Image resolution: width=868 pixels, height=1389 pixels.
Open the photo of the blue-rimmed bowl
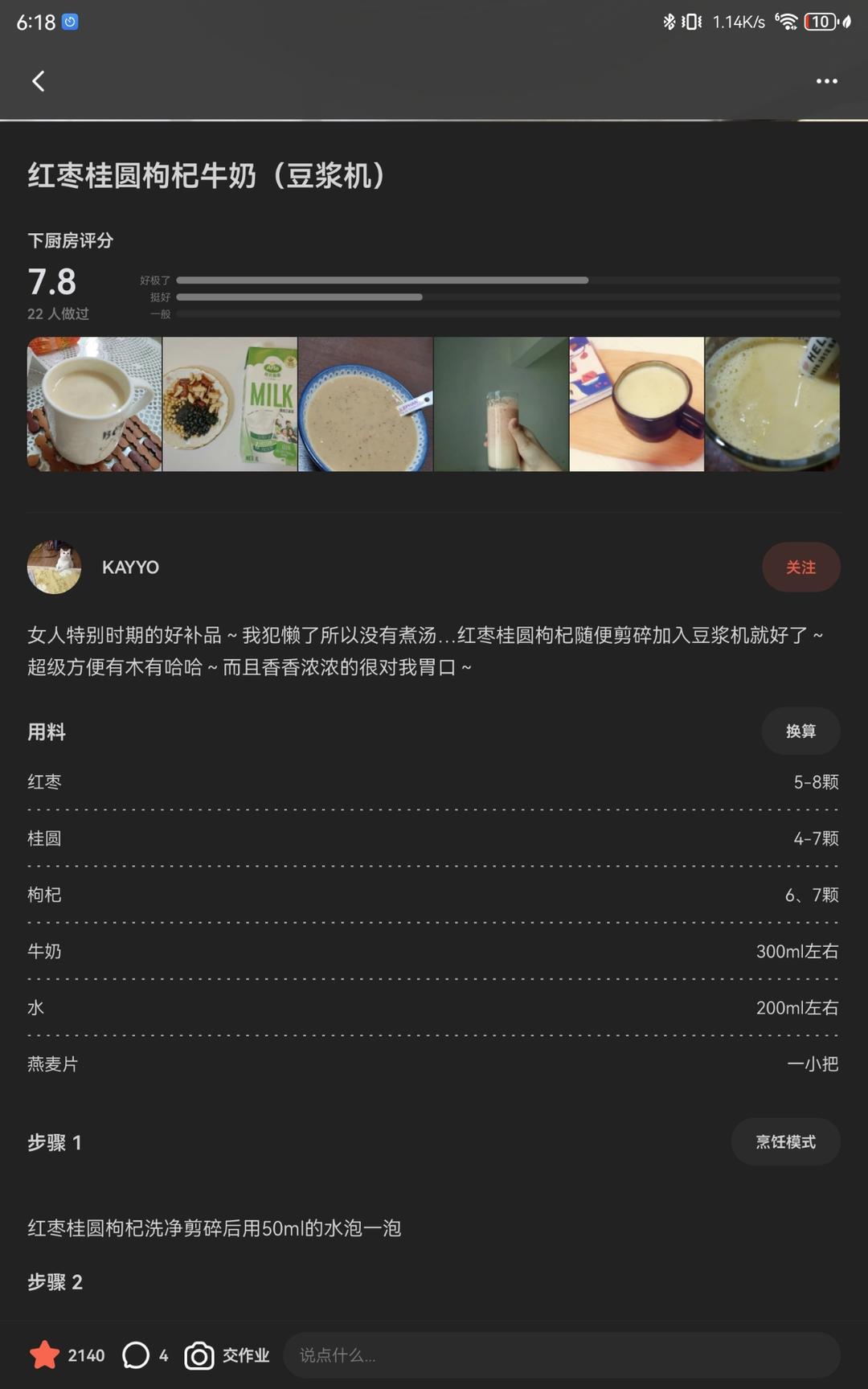point(366,404)
